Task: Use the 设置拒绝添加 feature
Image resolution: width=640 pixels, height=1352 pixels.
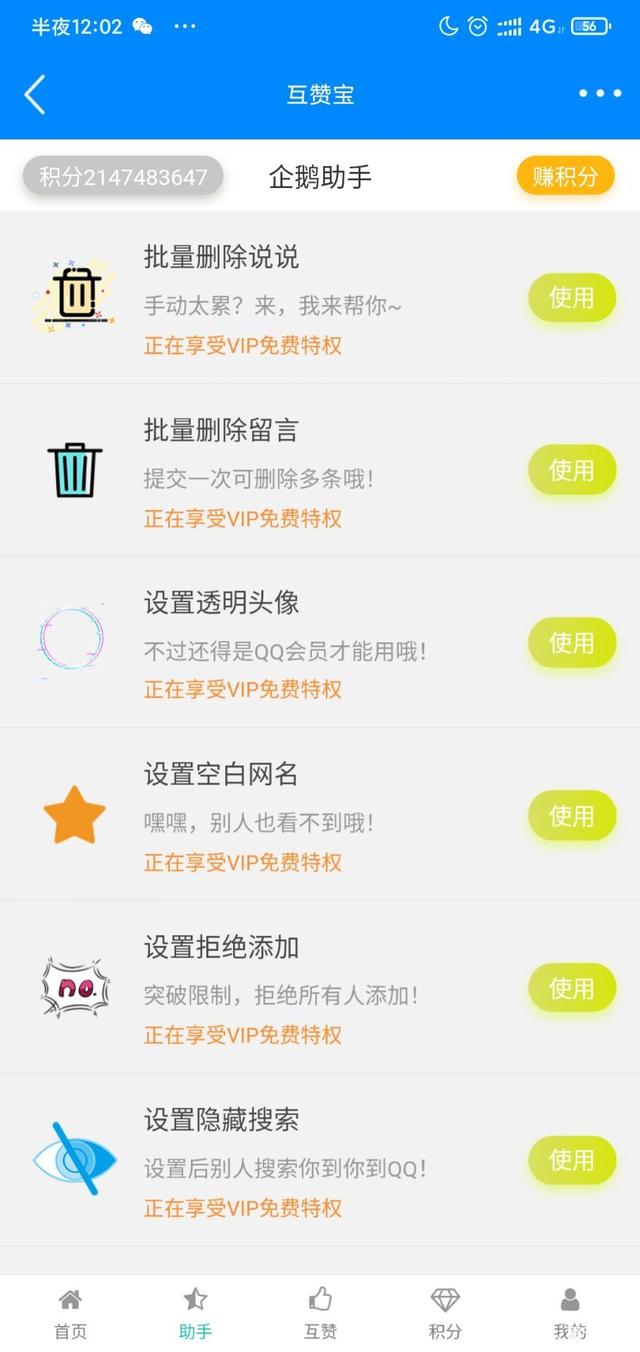Action: pos(571,988)
